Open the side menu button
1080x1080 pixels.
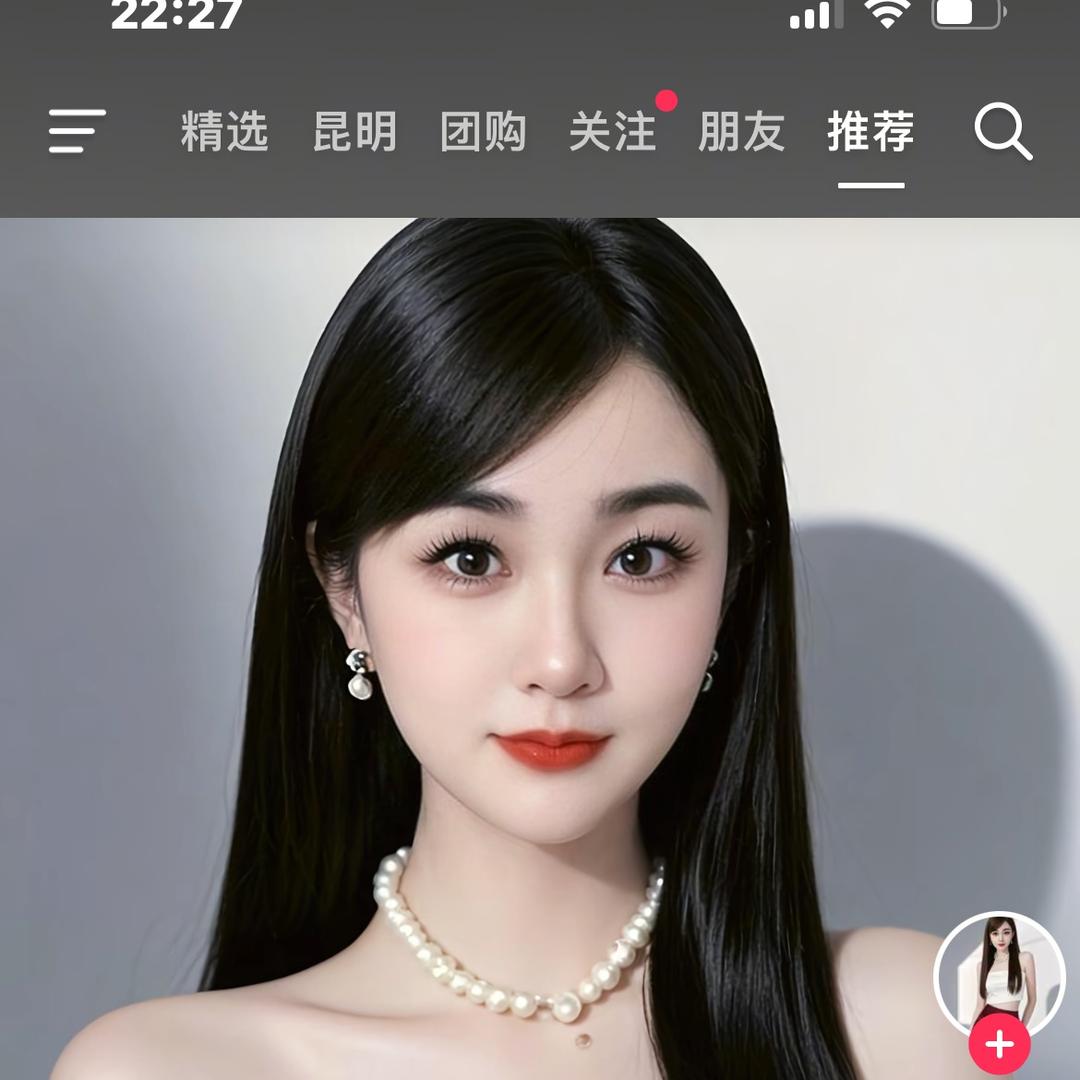click(77, 131)
